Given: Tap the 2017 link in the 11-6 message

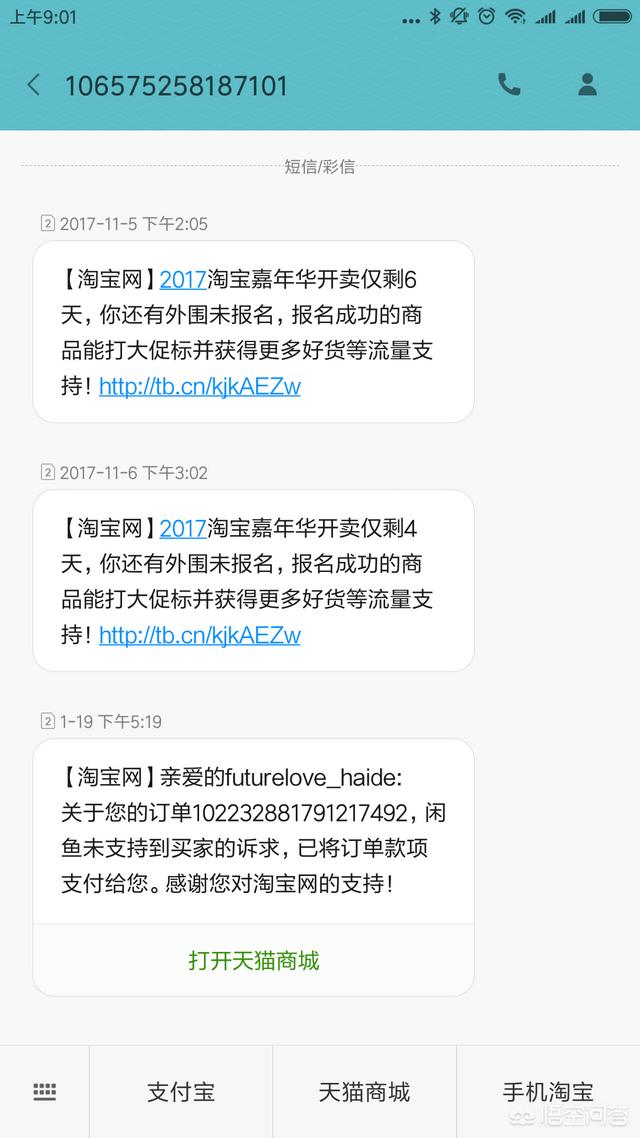Looking at the screenshot, I should [x=183, y=528].
